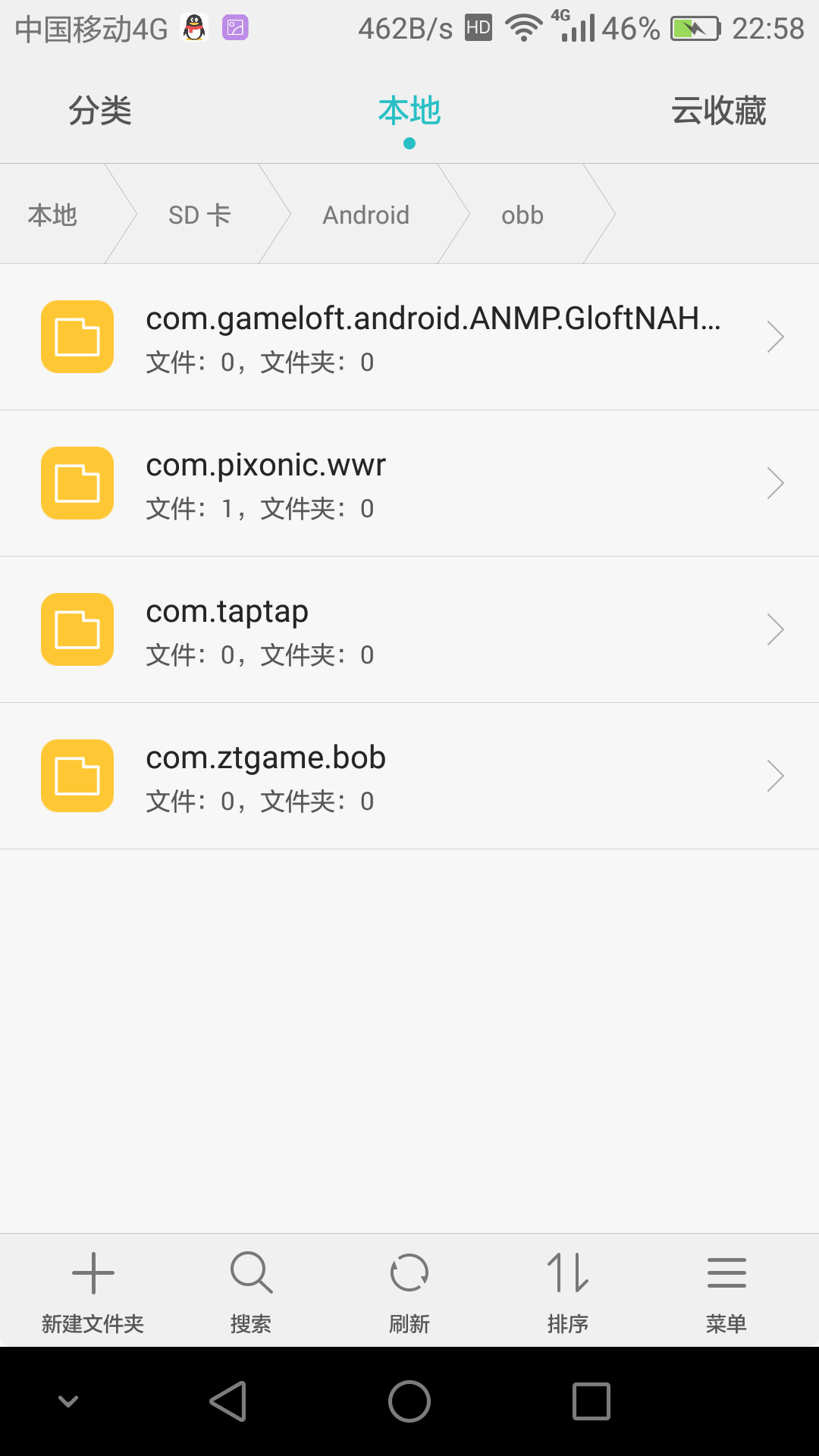Open the 菜单 menu
Viewport: 819px width, 1456px height.
726,1291
